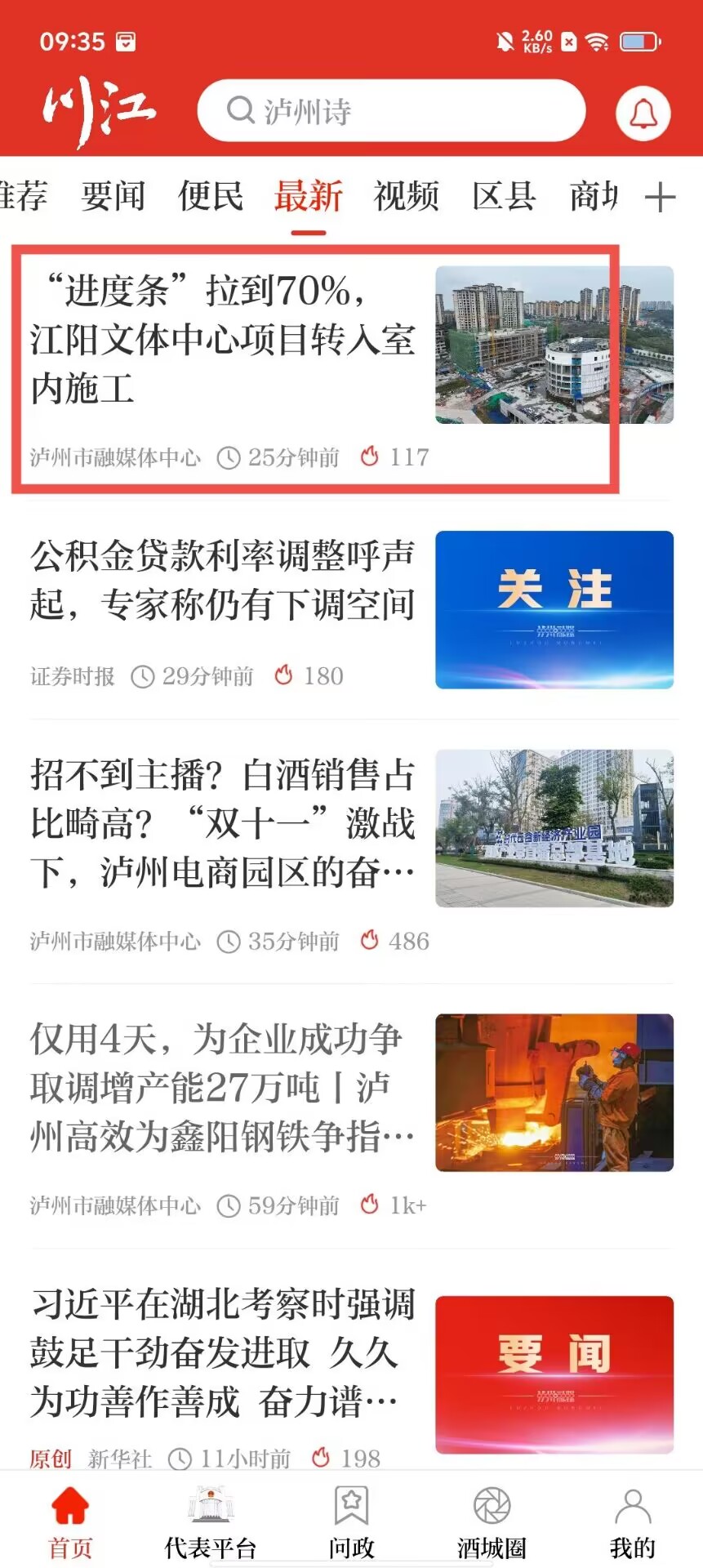The image size is (703, 1568).
Task: Open the 泸州电商园区 双十一 article
Action: point(222,823)
